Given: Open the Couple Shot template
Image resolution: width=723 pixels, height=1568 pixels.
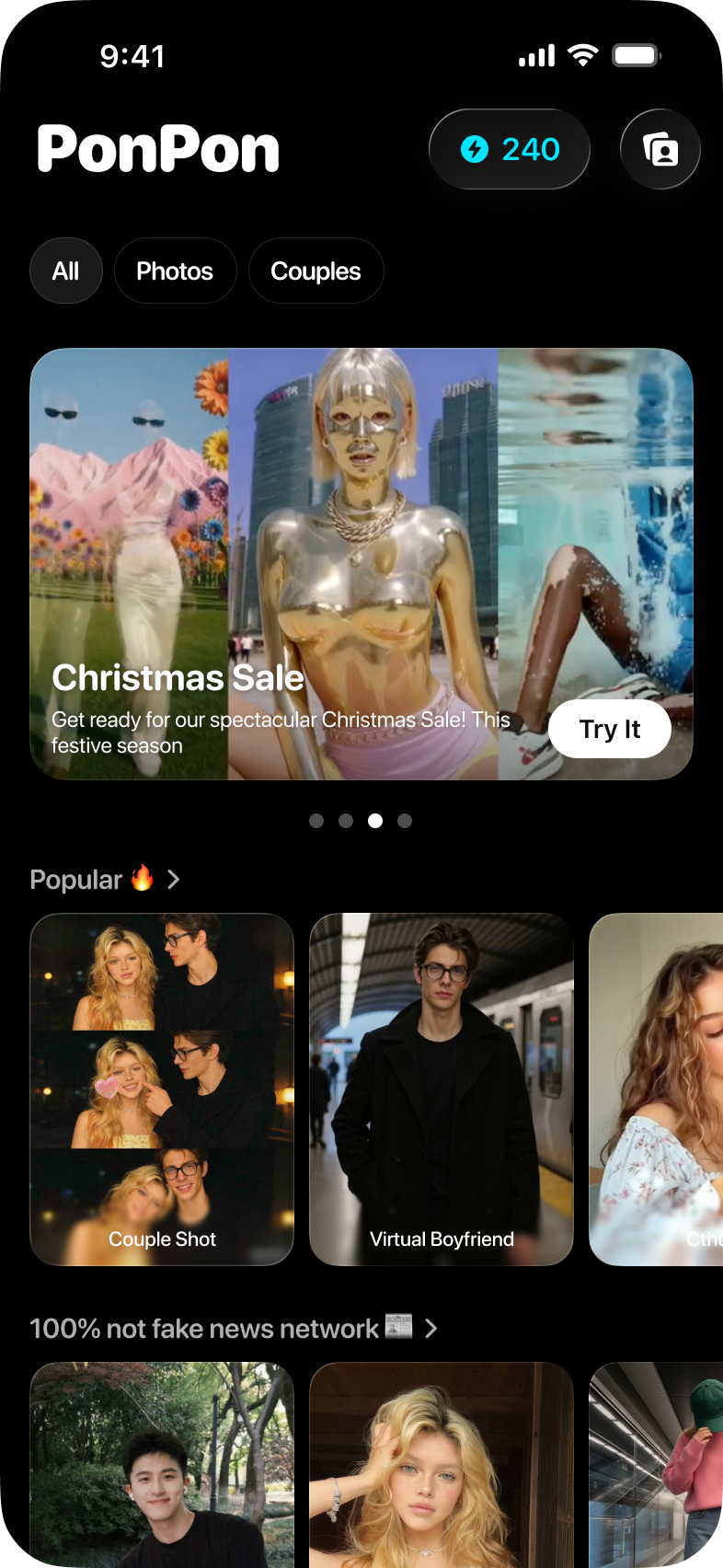Looking at the screenshot, I should point(162,1089).
